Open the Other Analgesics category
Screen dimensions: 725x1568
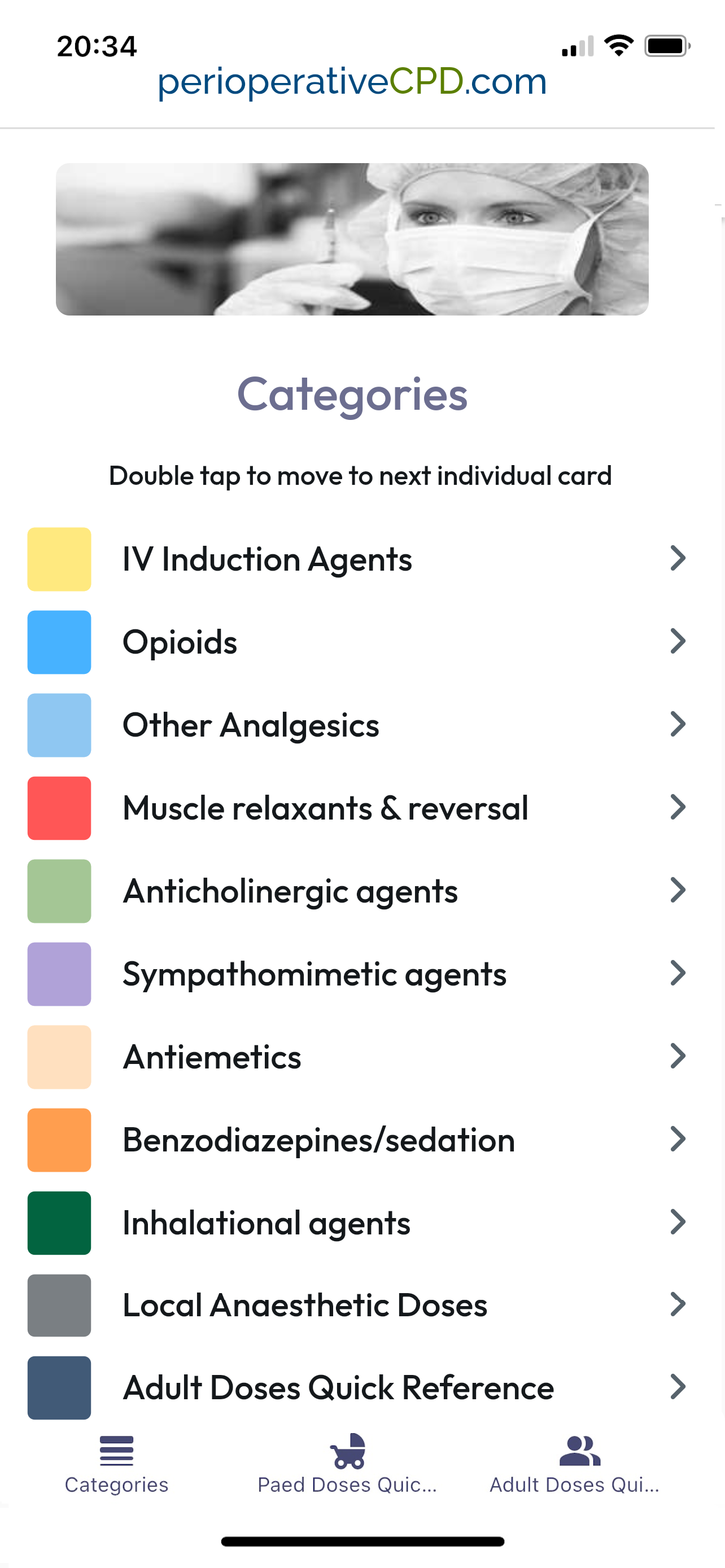point(251,725)
